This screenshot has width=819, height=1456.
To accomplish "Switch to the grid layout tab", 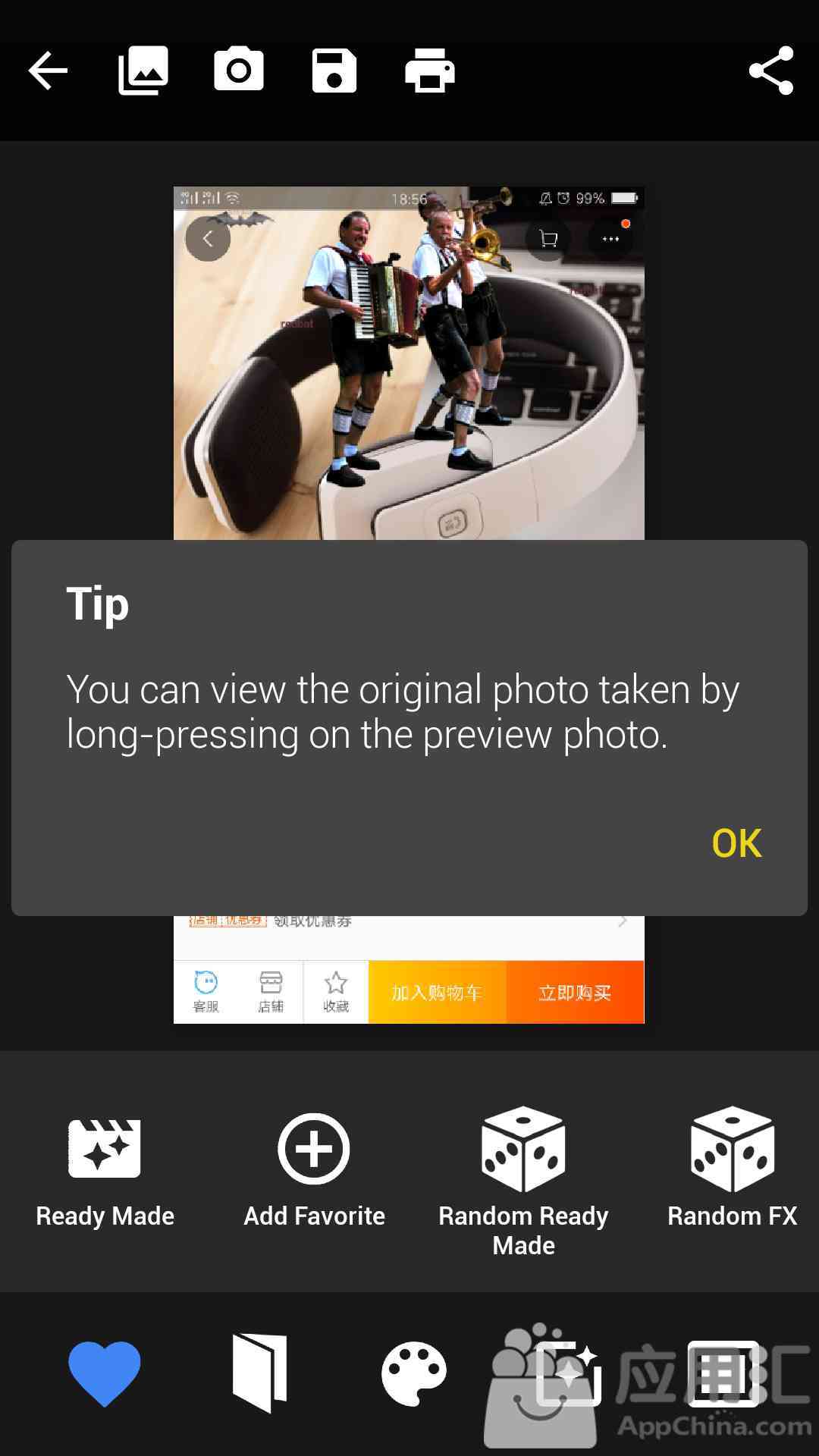I will click(x=723, y=1373).
